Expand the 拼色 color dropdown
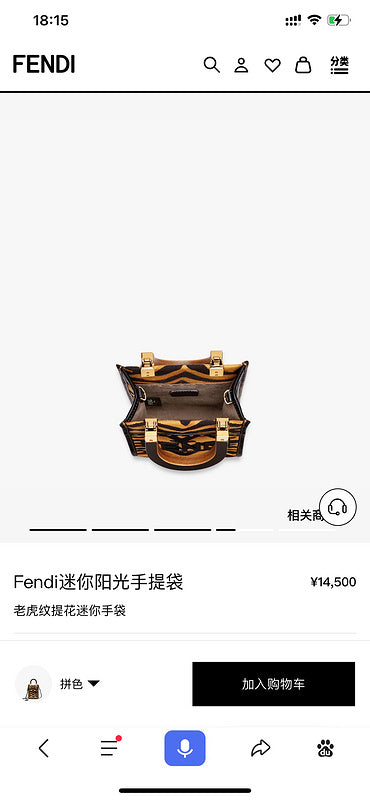This screenshot has height=800, width=370. point(80,684)
